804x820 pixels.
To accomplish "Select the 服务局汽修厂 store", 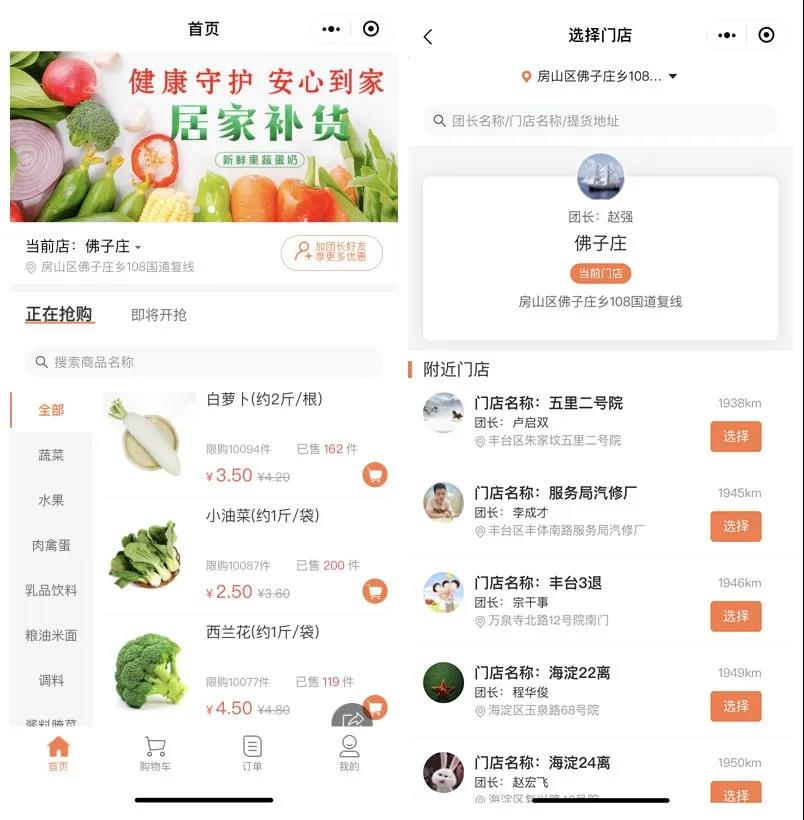I will 735,526.
